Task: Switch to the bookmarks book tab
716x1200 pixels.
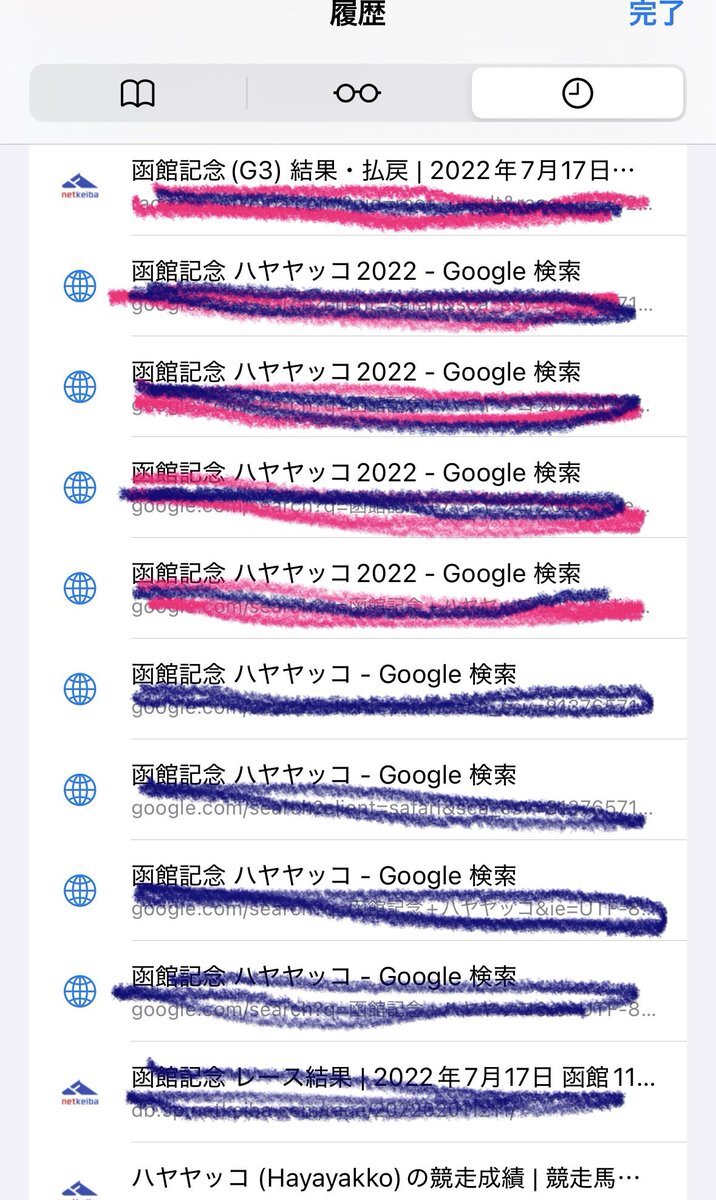Action: point(138,93)
